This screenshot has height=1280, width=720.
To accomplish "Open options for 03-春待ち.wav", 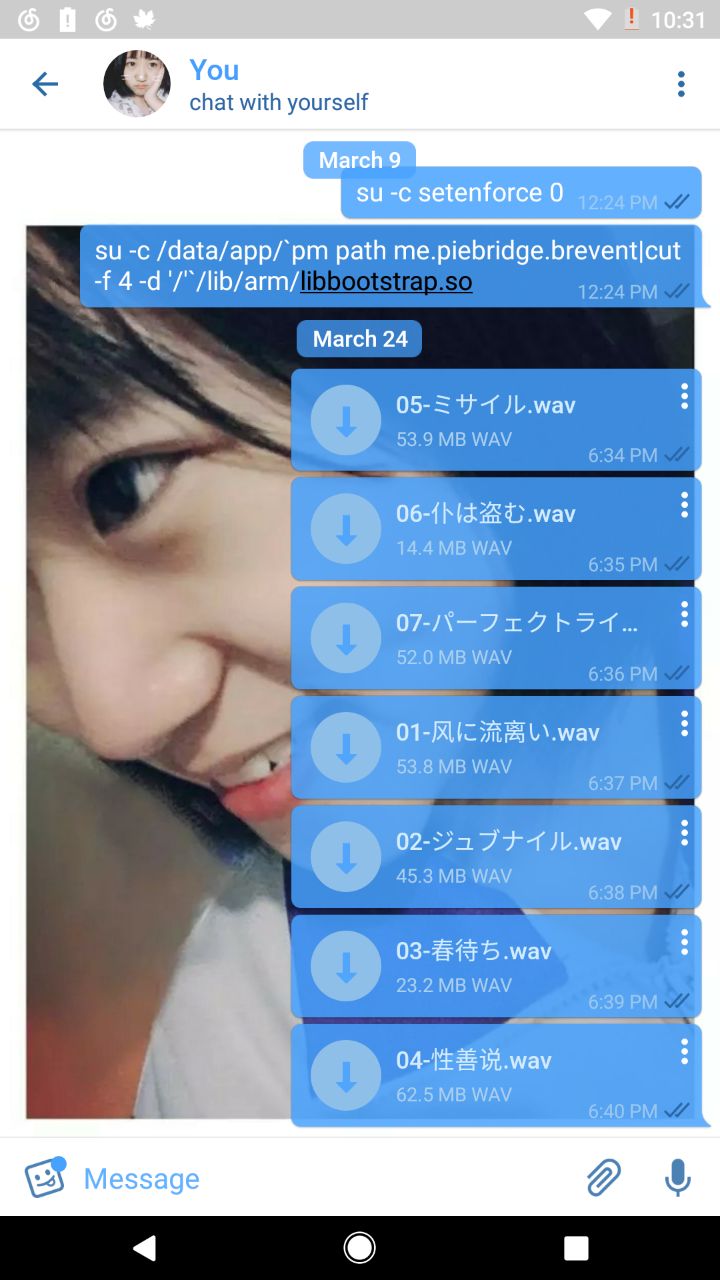I will point(684,942).
